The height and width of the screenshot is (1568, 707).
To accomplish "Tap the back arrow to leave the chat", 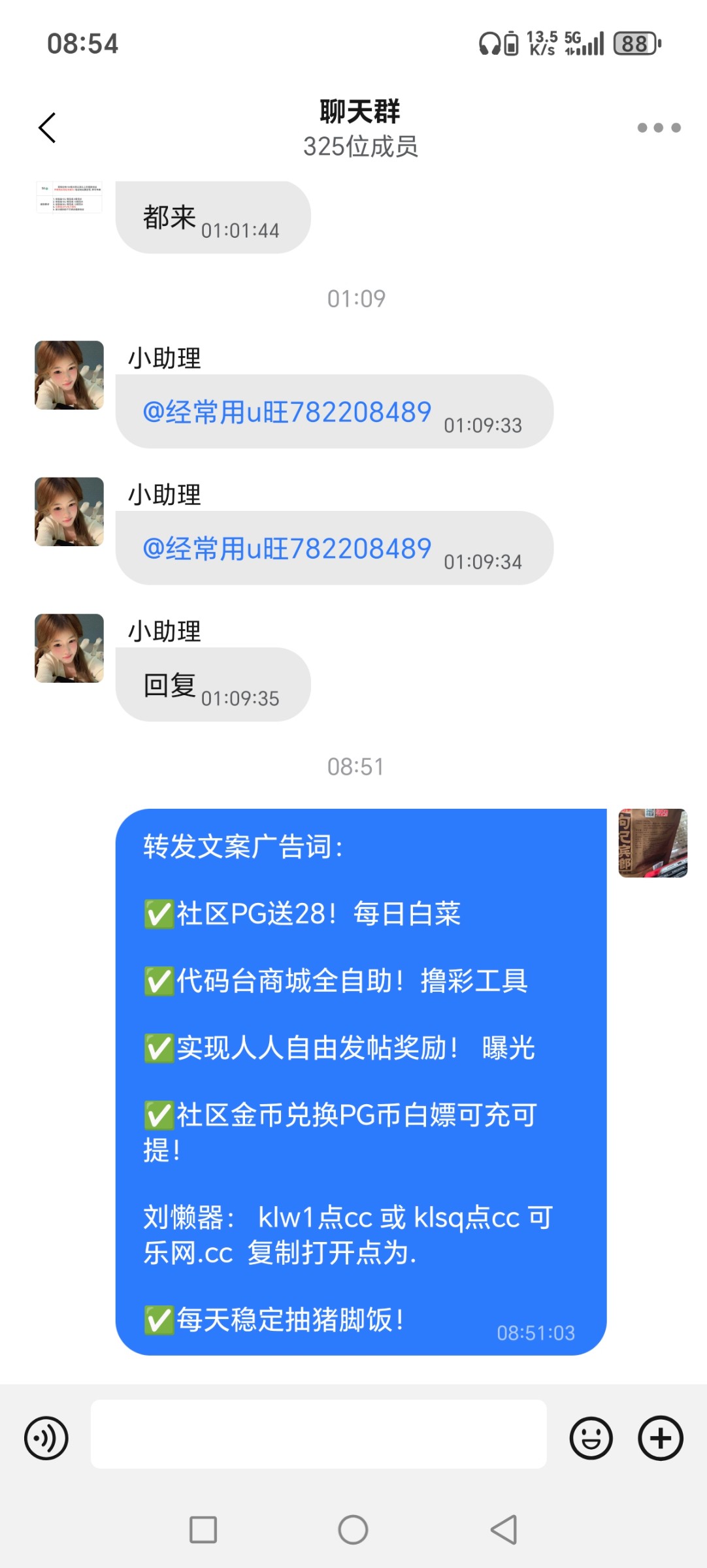I will (45, 127).
